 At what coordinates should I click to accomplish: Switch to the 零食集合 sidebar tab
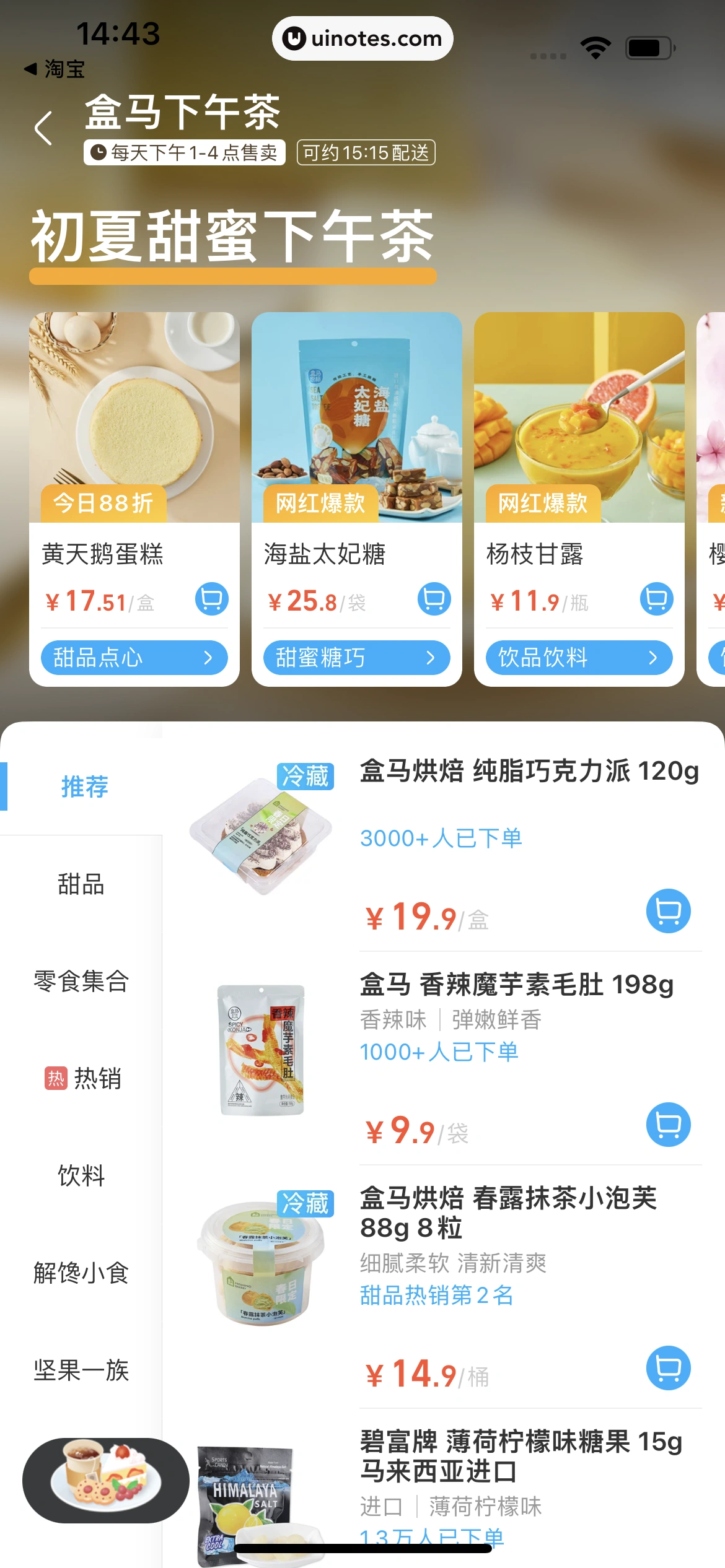coord(81,982)
